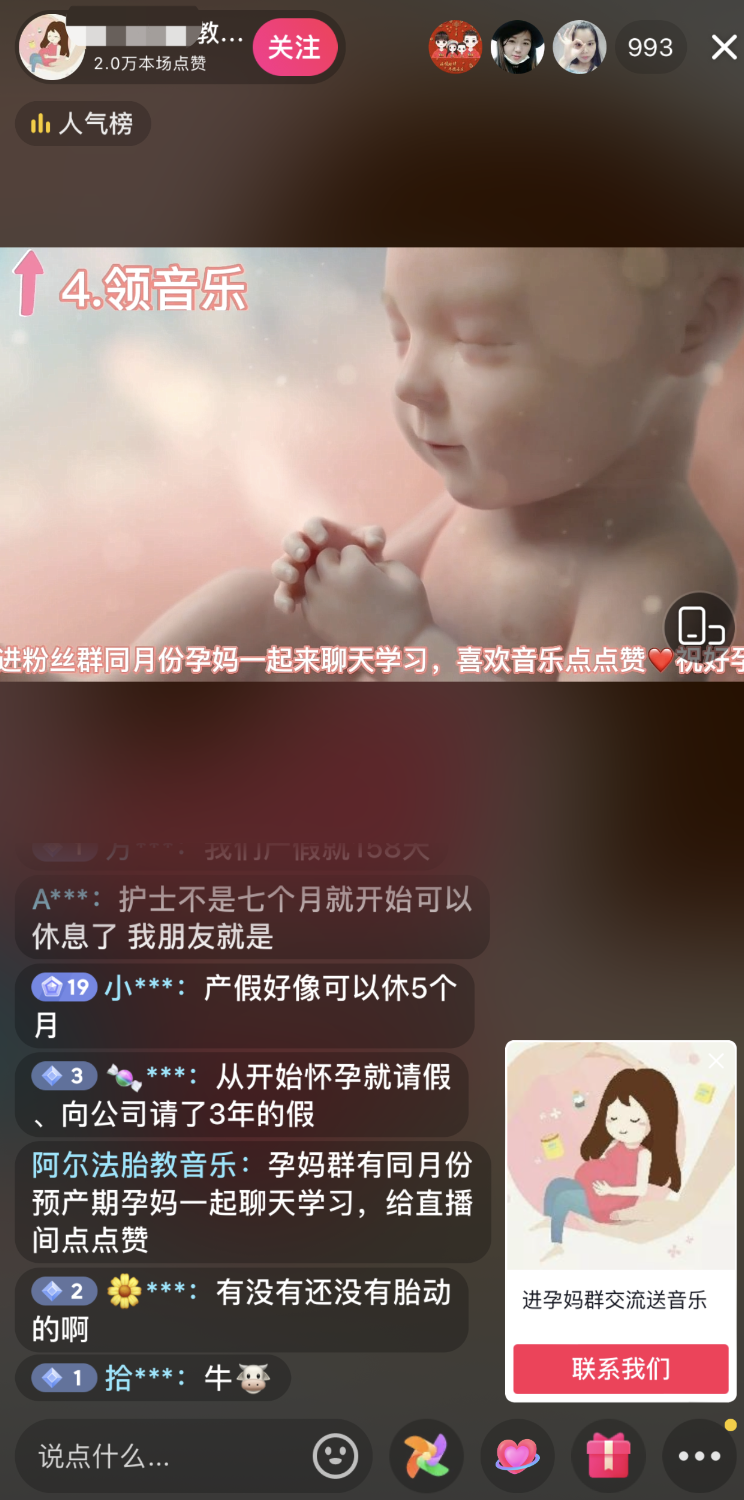Tap the comment from 阿尔法胎教音乐

coord(250,1202)
